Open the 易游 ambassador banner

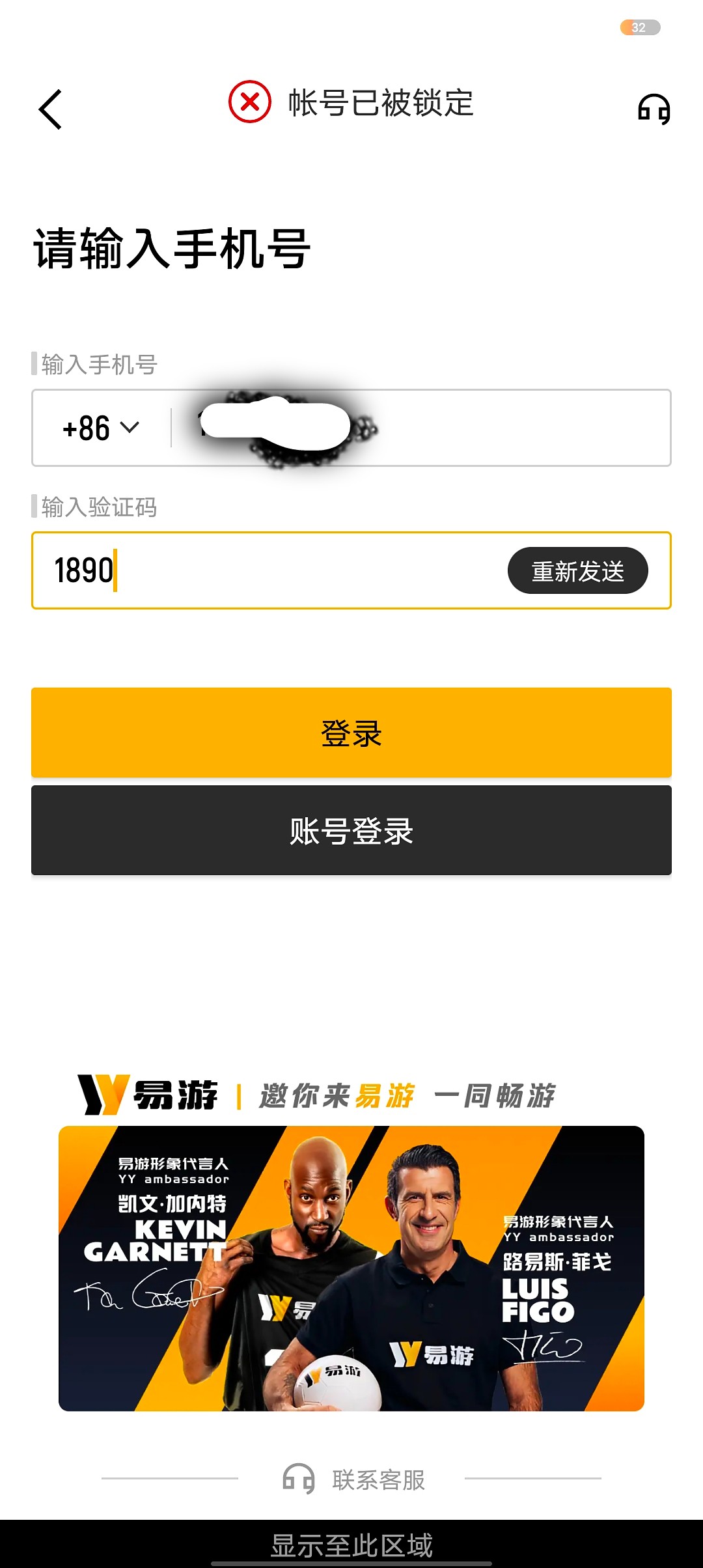point(351,1268)
